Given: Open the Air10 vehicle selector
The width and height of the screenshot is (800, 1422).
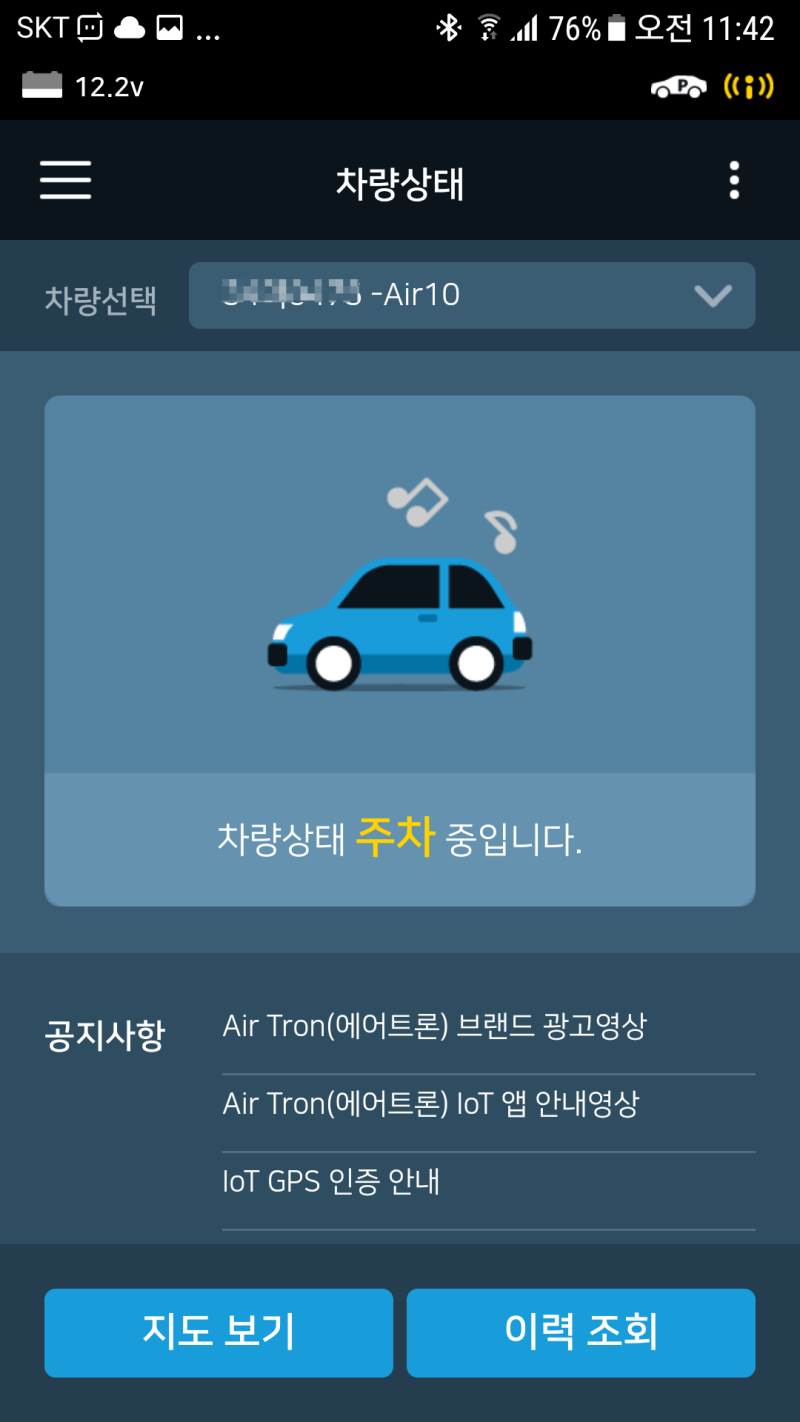Looking at the screenshot, I should pyautogui.click(x=470, y=295).
